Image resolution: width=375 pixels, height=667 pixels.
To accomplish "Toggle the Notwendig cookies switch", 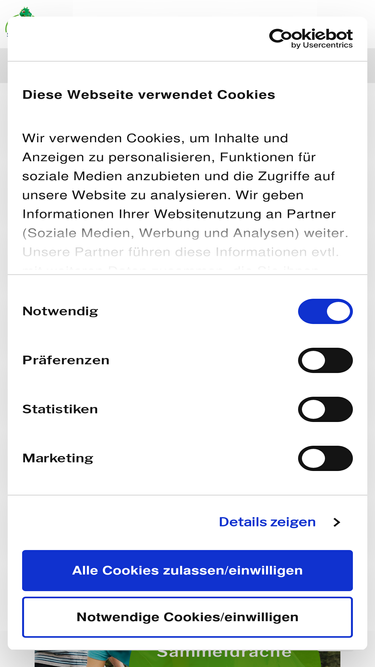I will [x=325, y=311].
